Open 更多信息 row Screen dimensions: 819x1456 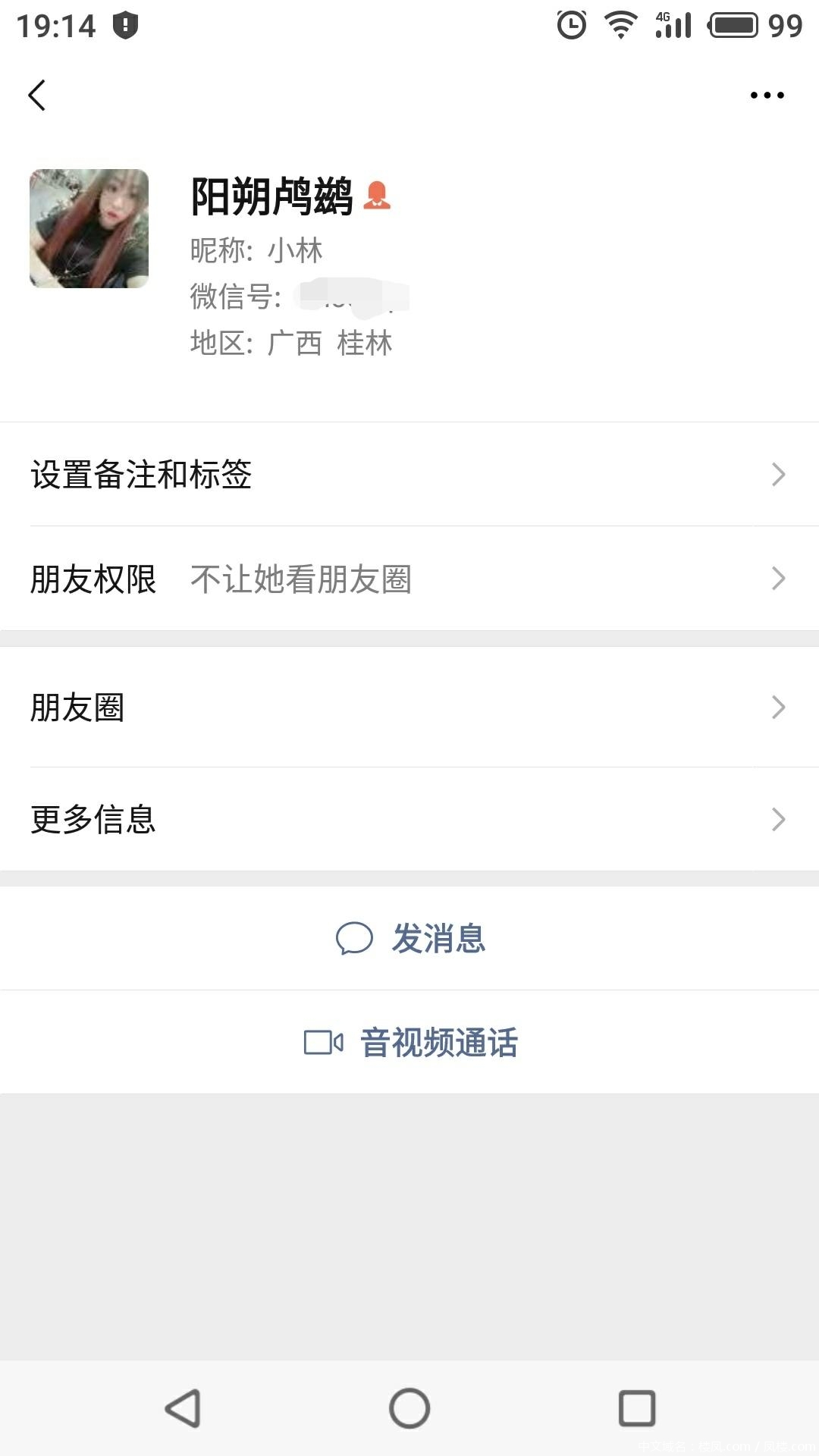(x=409, y=820)
